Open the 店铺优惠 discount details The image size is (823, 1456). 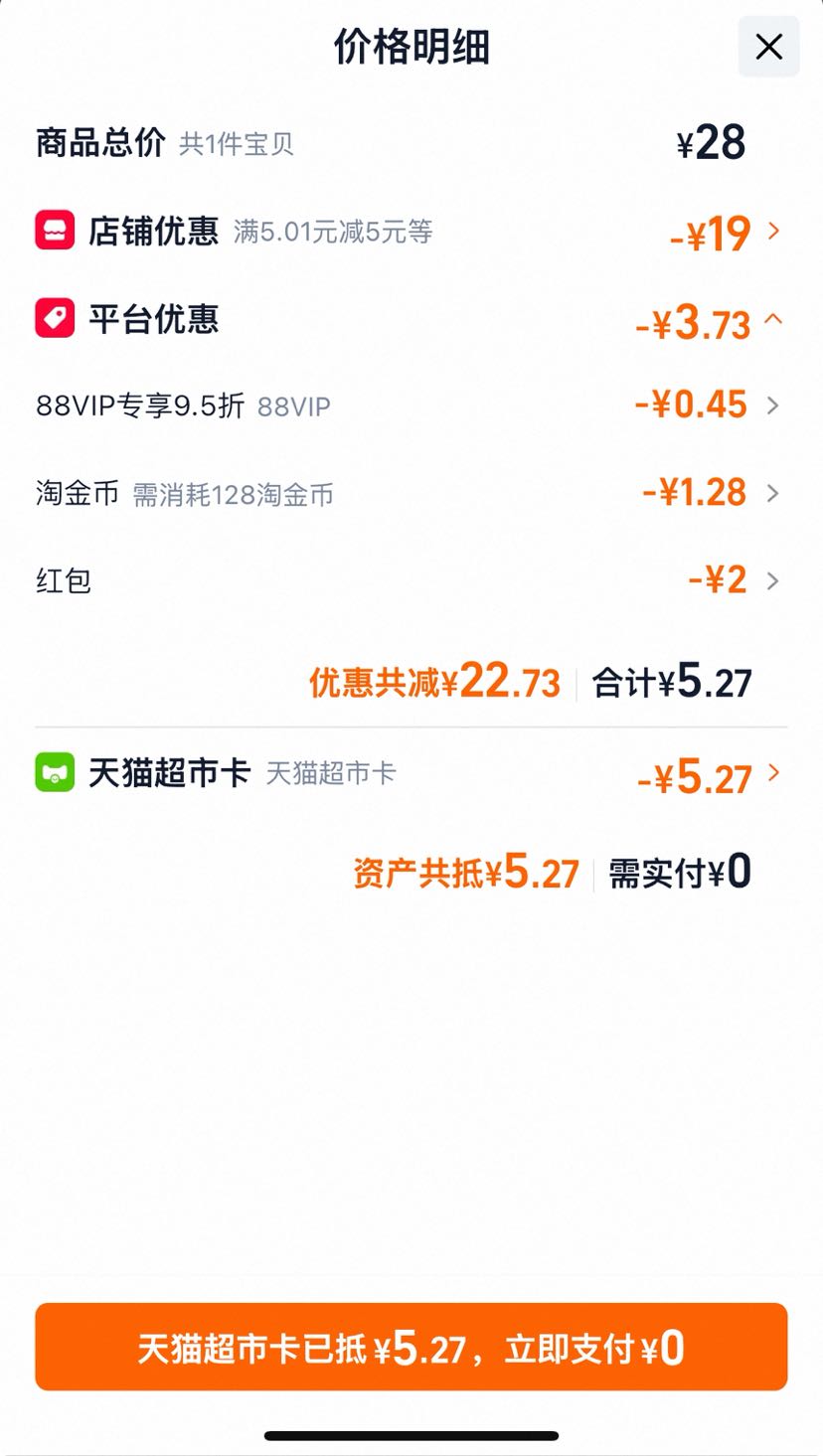pyautogui.click(x=411, y=233)
